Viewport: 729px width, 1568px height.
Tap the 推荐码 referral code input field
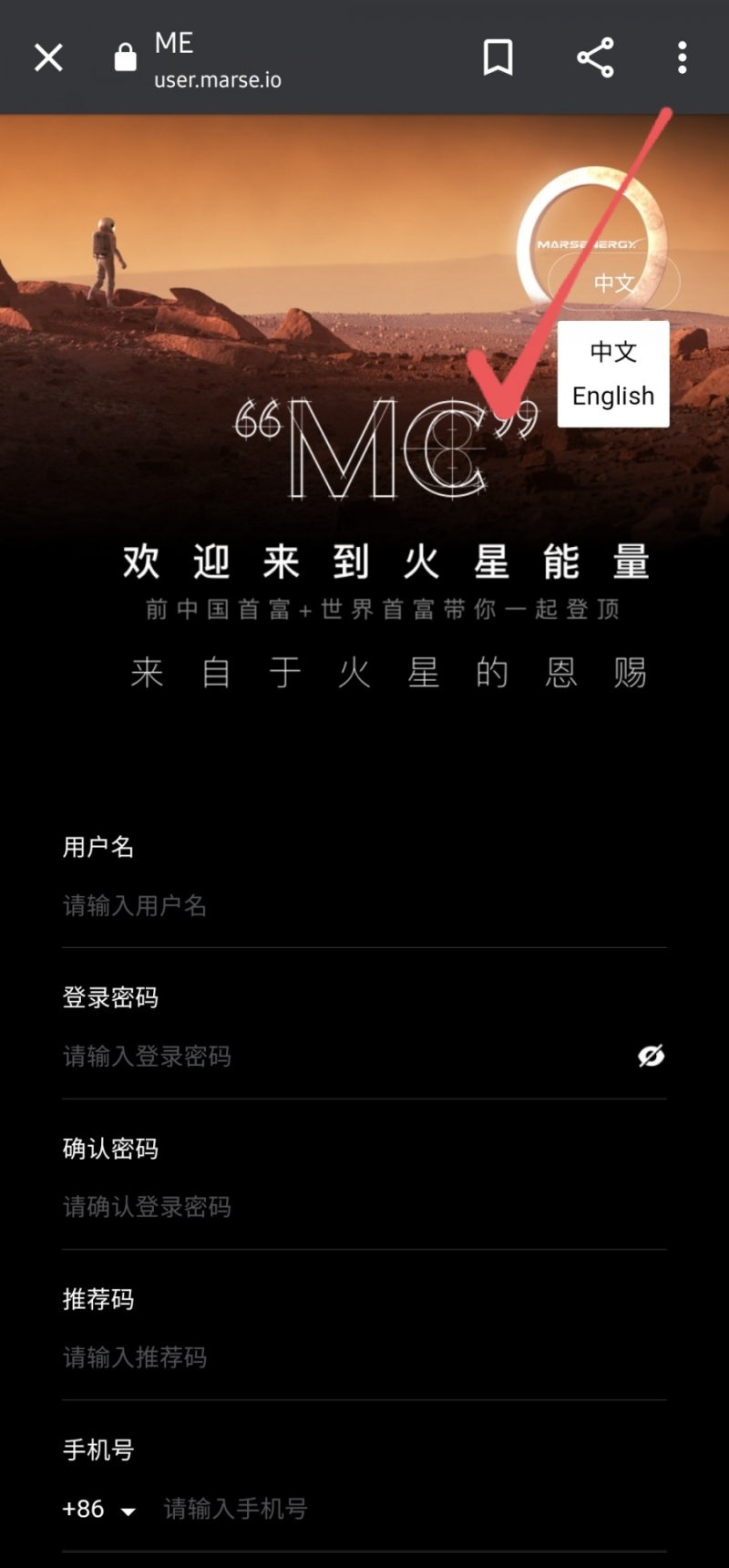pyautogui.click(x=273, y=1357)
